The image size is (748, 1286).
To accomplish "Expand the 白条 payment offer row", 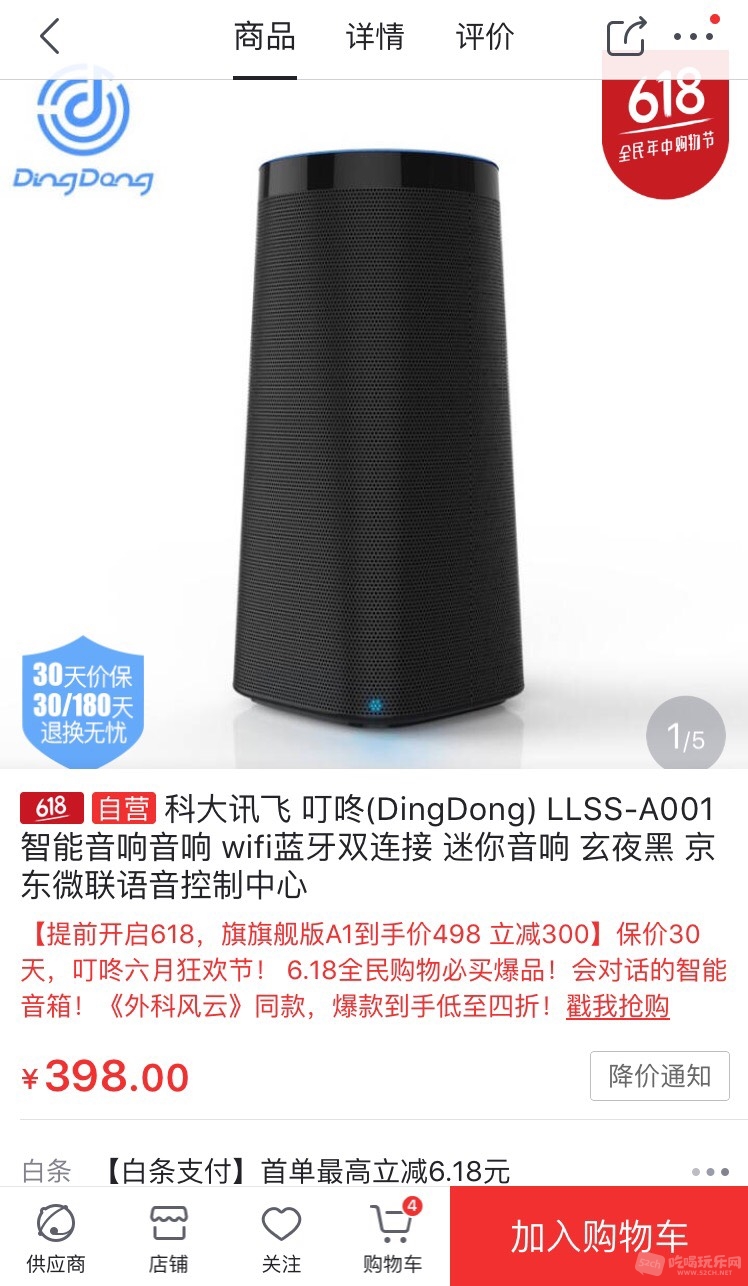I will [x=709, y=1171].
